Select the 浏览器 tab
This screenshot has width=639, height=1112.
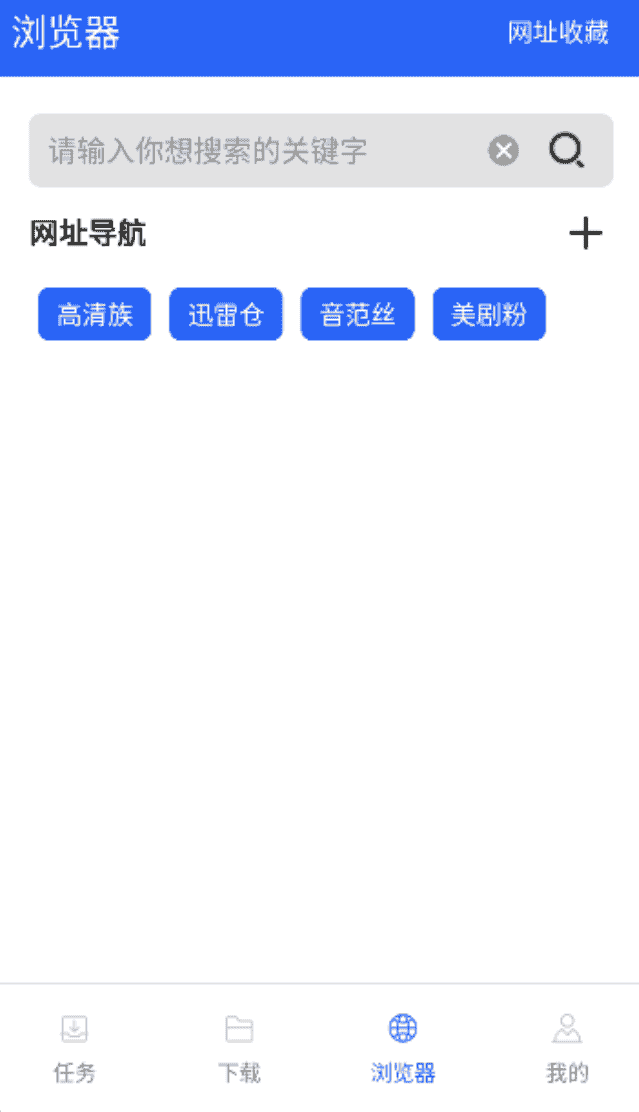[x=403, y=1047]
